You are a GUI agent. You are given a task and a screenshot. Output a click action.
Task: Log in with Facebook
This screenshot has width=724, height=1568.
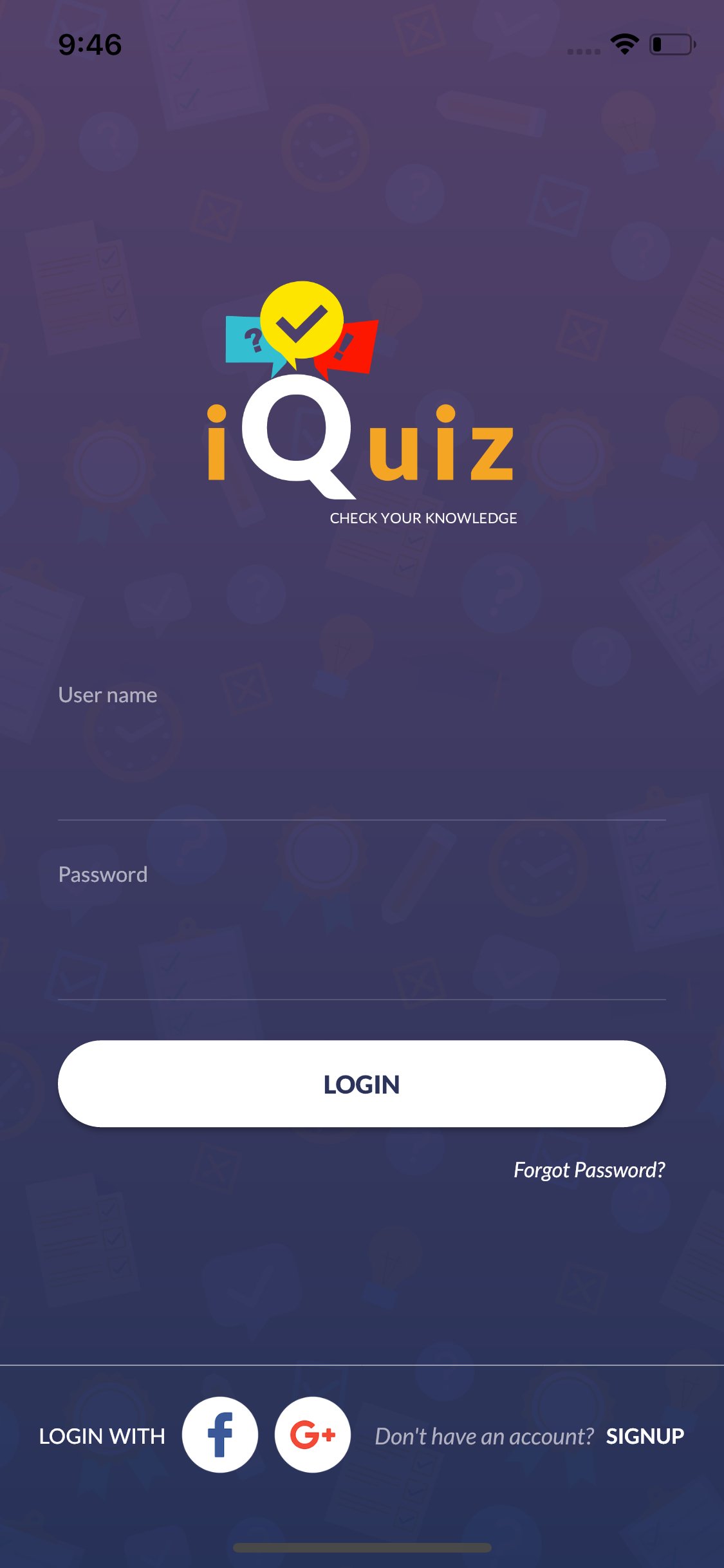(220, 1435)
